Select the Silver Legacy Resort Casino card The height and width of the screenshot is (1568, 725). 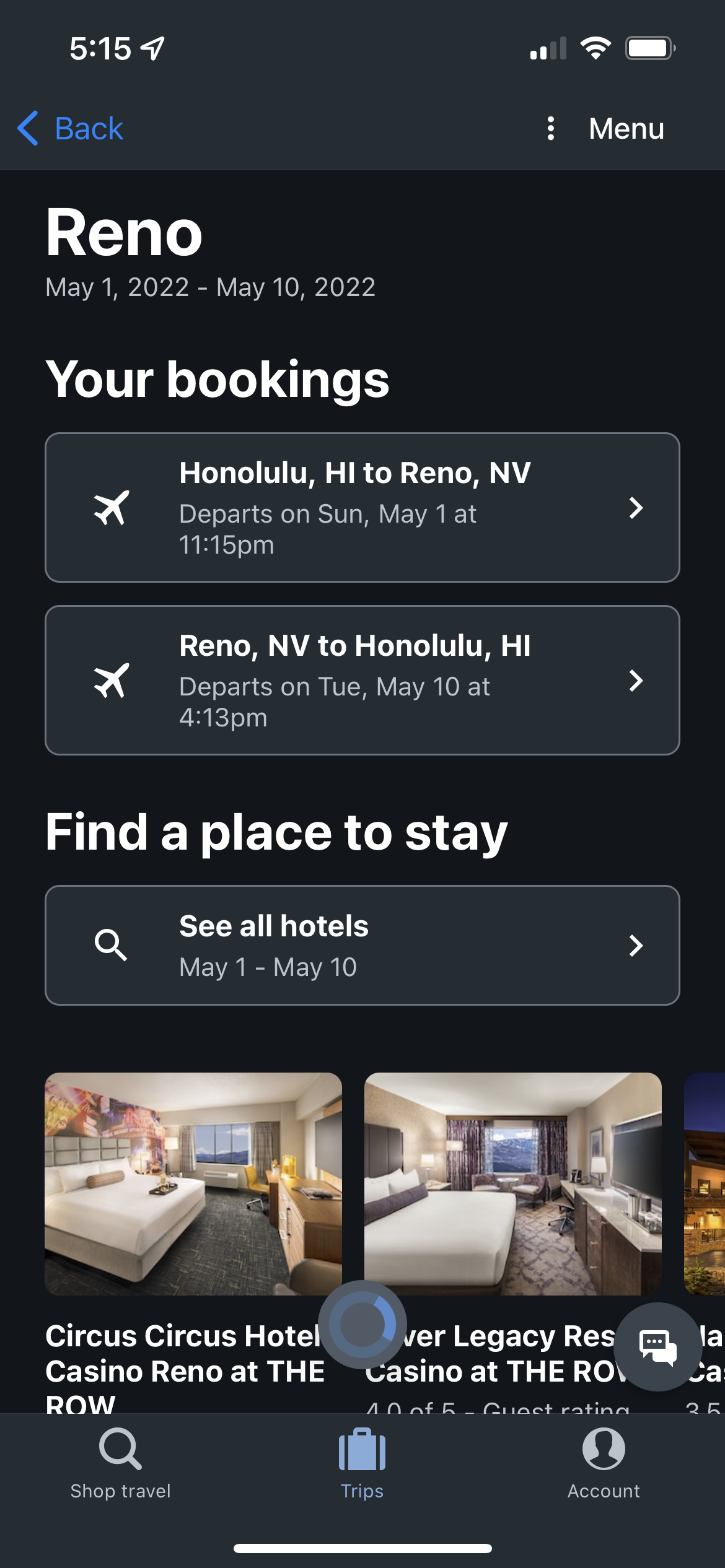512,1184
